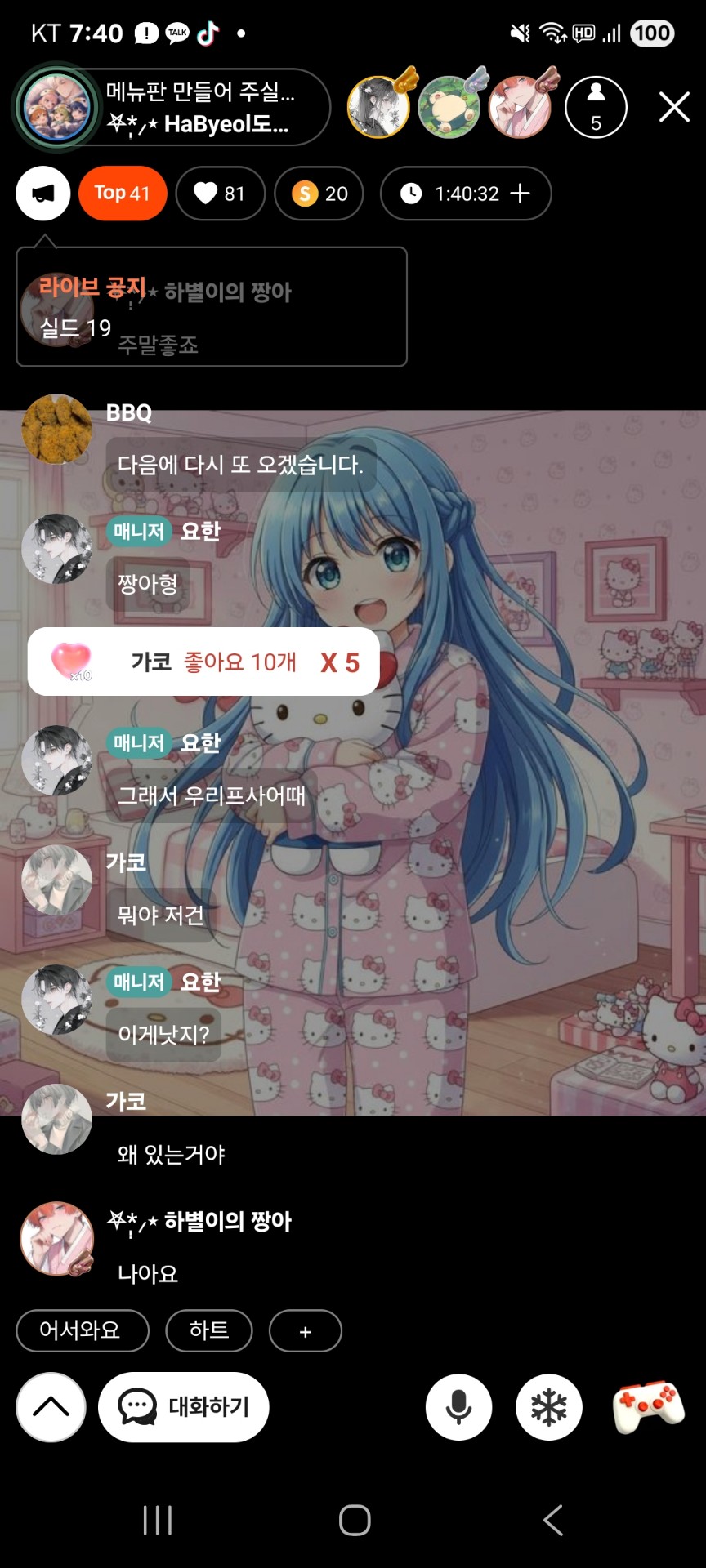Open the 대화하기 chat input
The height and width of the screenshot is (1568, 706).
click(x=184, y=1406)
